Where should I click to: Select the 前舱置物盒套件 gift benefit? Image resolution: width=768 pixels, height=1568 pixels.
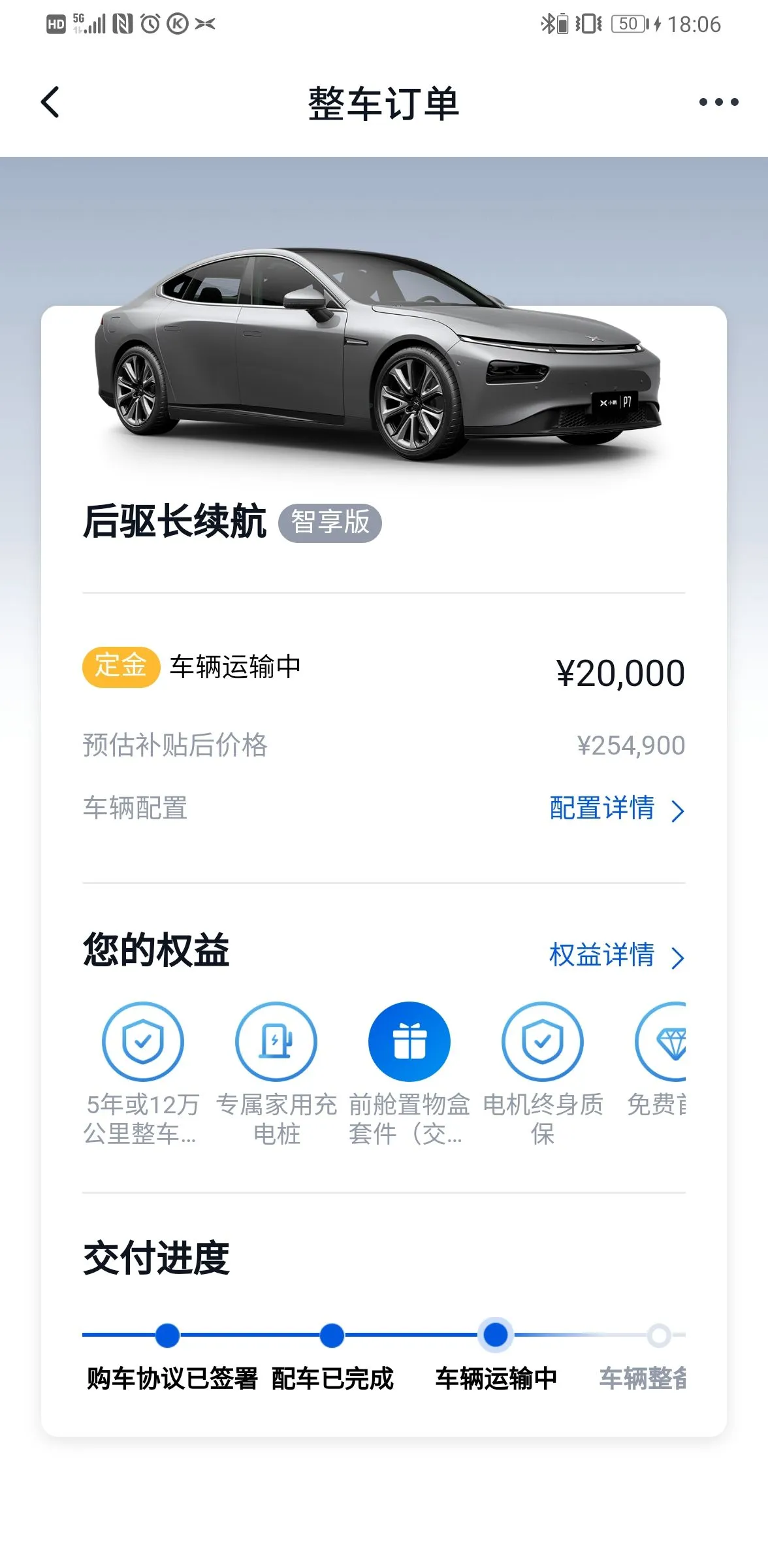point(409,1042)
